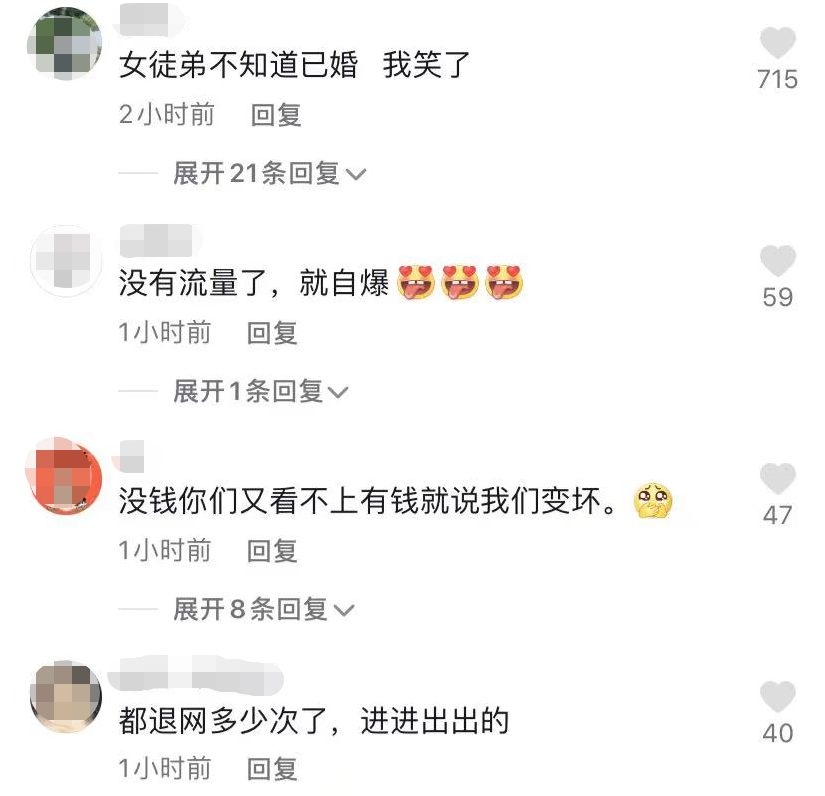Expand 展开8条回复 replies
This screenshot has height=796, width=825.
click(264, 608)
